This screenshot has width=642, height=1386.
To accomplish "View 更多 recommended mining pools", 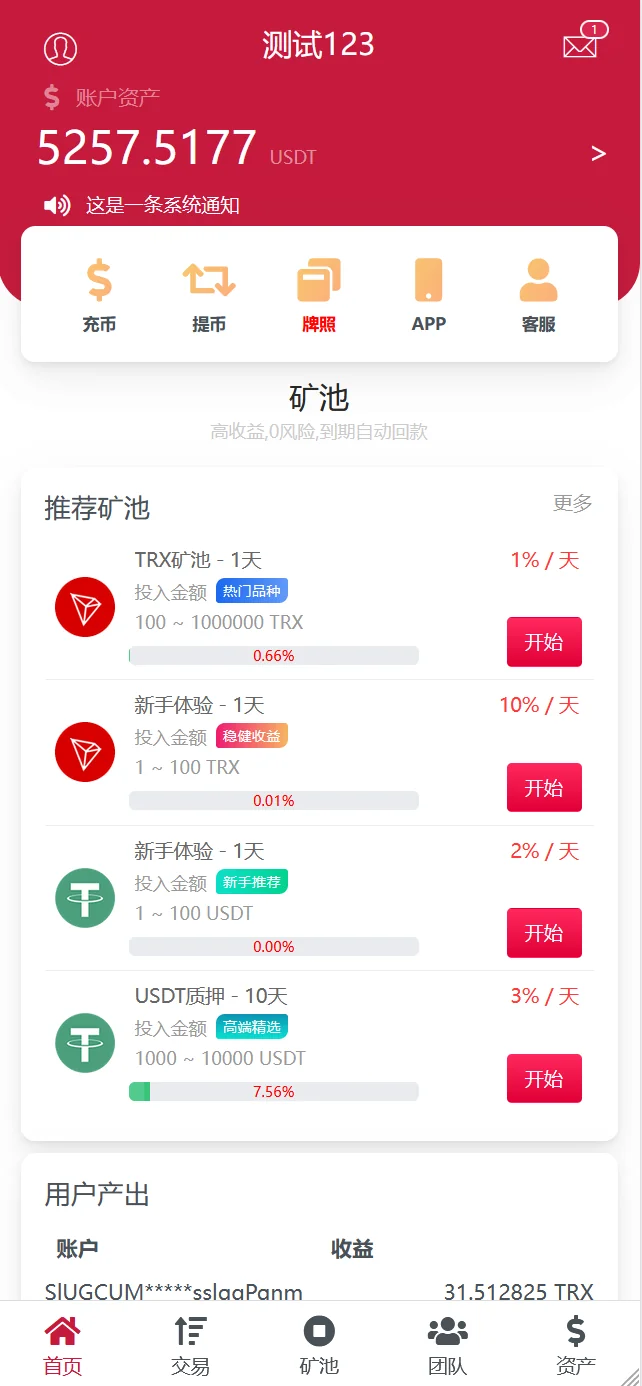I will click(572, 503).
